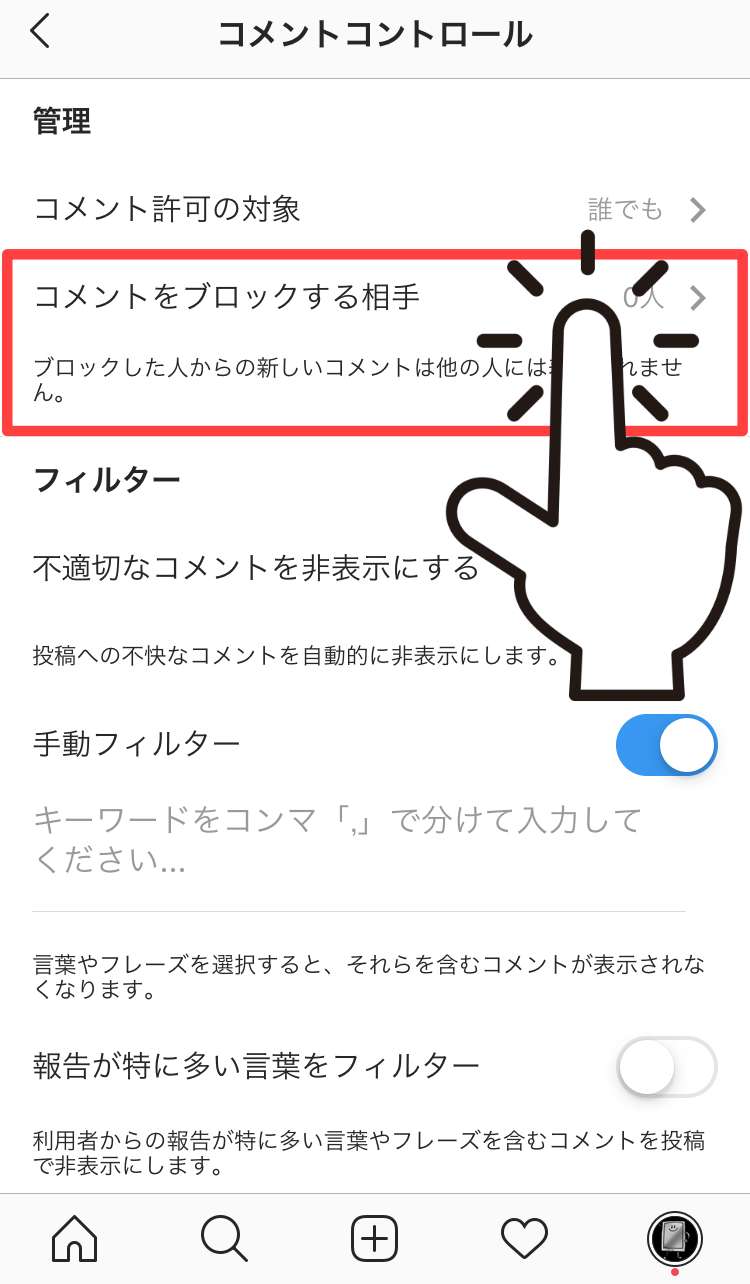The image size is (750, 1284).
Task: Open the activity heart tab
Action: (x=524, y=1240)
